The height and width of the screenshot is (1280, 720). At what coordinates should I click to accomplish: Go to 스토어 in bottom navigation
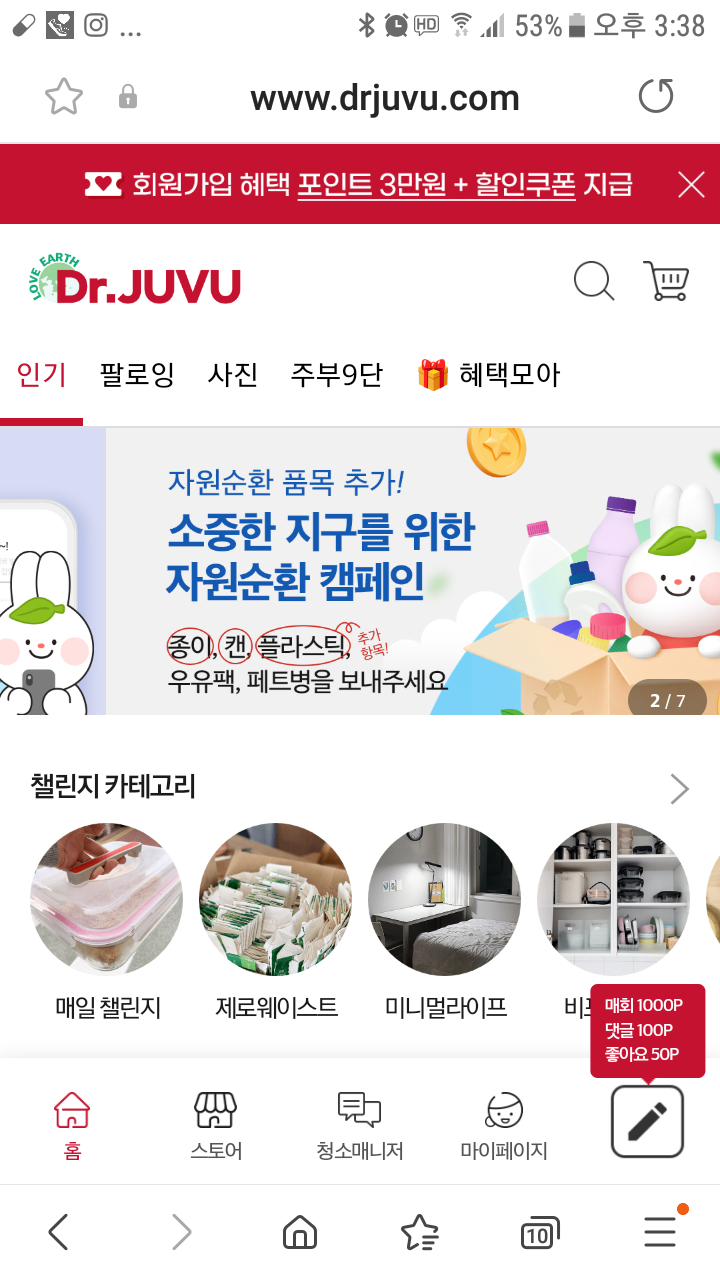point(216,1124)
